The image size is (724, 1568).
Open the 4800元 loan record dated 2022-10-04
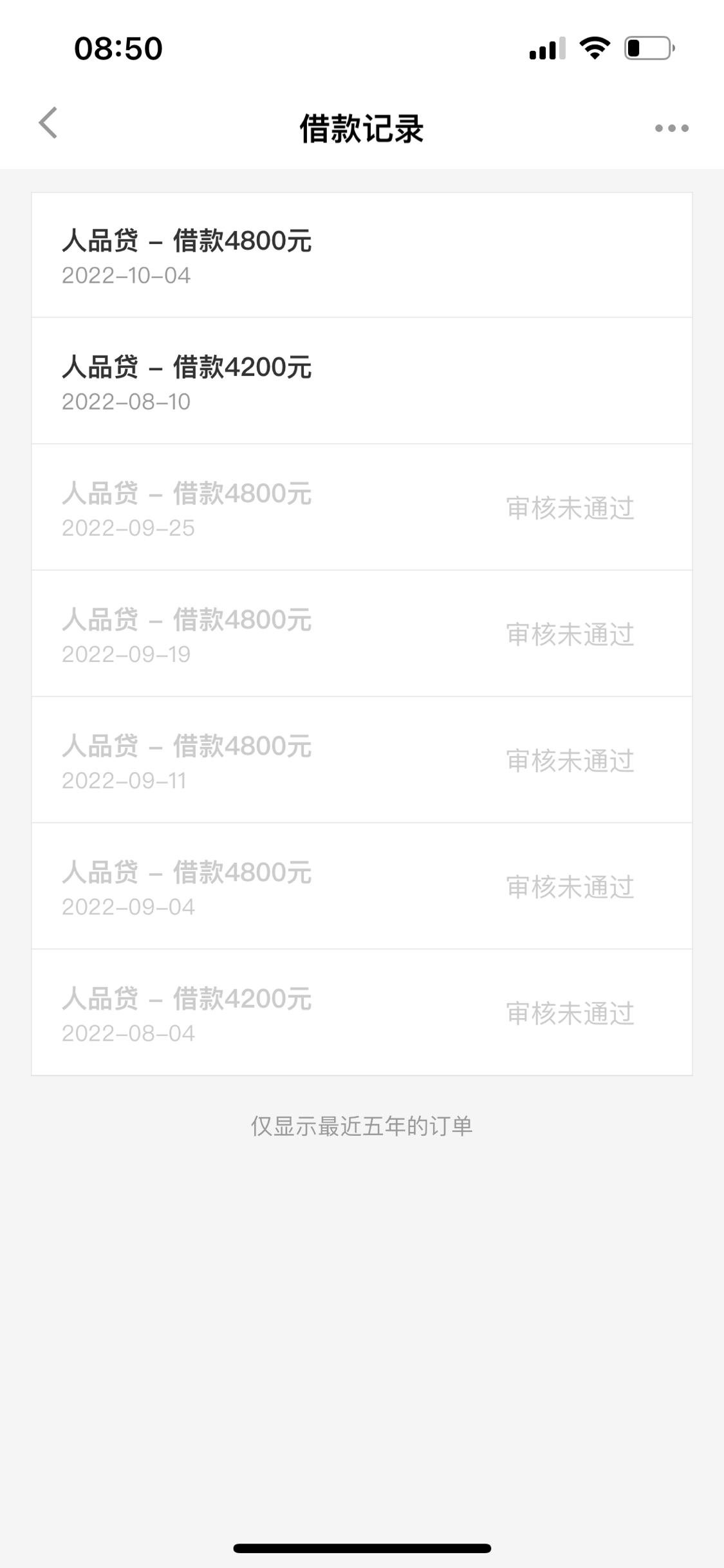(362, 256)
